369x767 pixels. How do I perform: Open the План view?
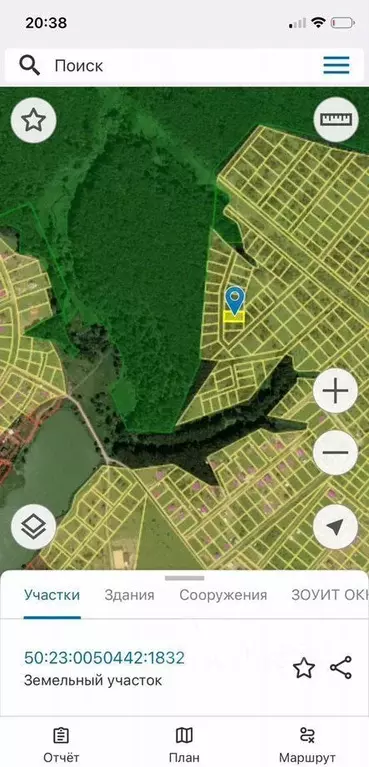pyautogui.click(x=184, y=744)
